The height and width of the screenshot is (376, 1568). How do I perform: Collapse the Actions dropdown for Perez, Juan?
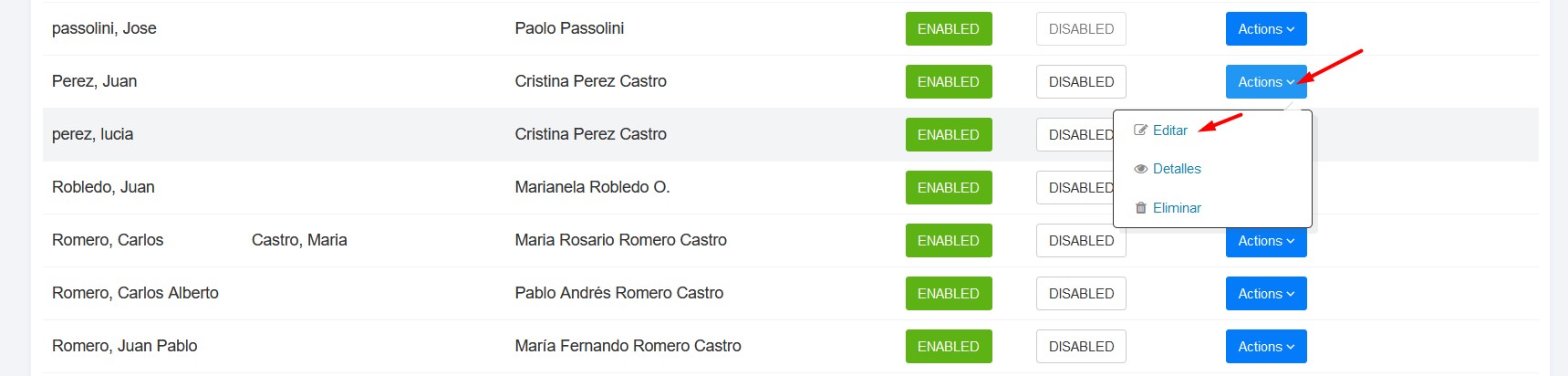coord(1265,82)
